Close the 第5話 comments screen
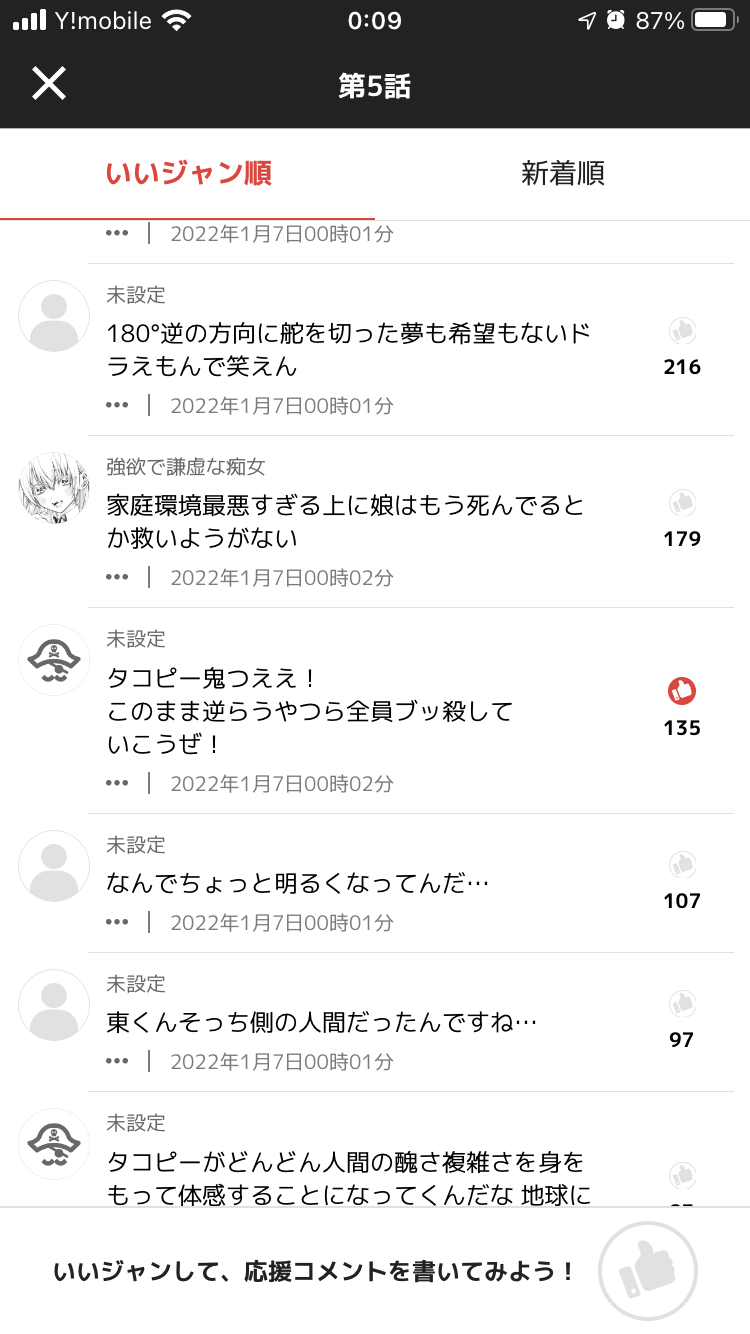Image resolution: width=750 pixels, height=1334 pixels. pyautogui.click(x=48, y=84)
